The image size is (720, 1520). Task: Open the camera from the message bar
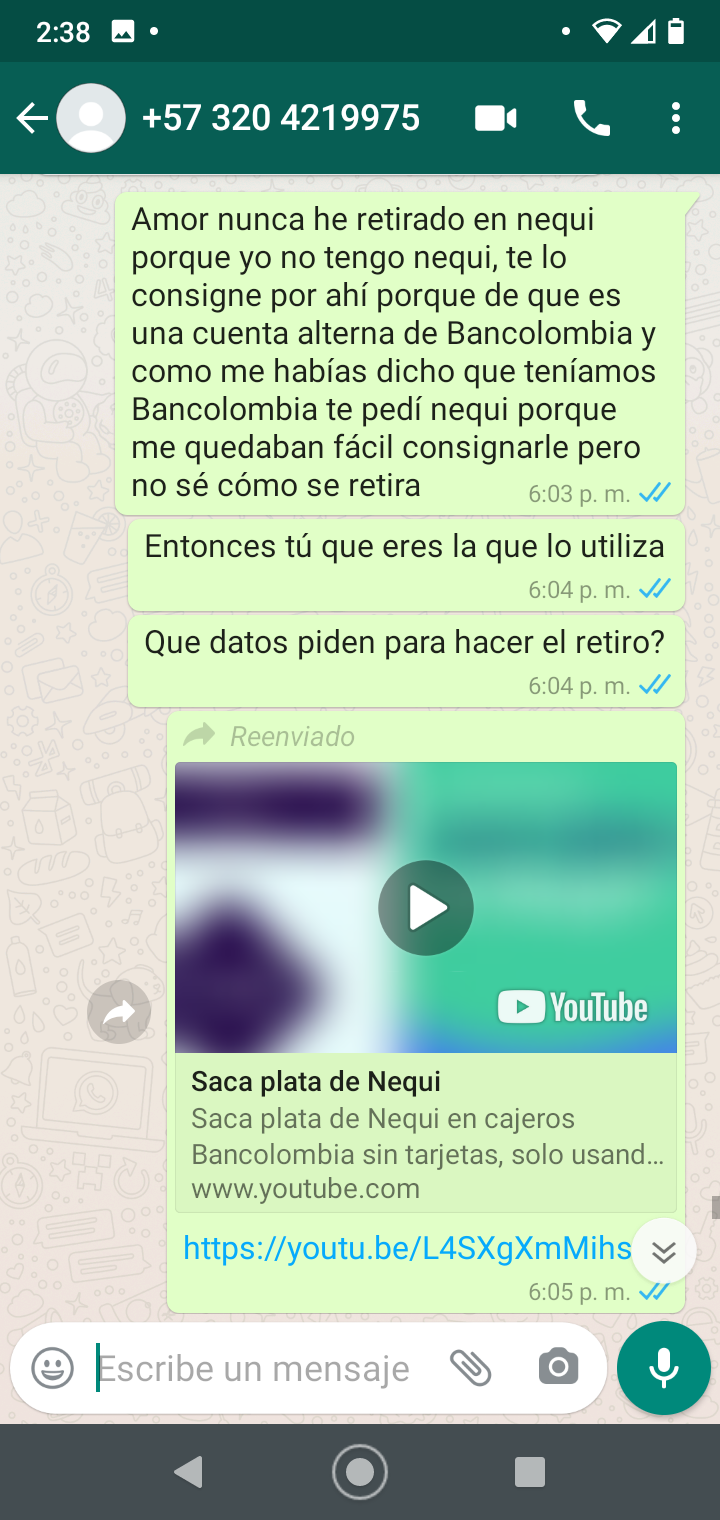coord(558,1368)
